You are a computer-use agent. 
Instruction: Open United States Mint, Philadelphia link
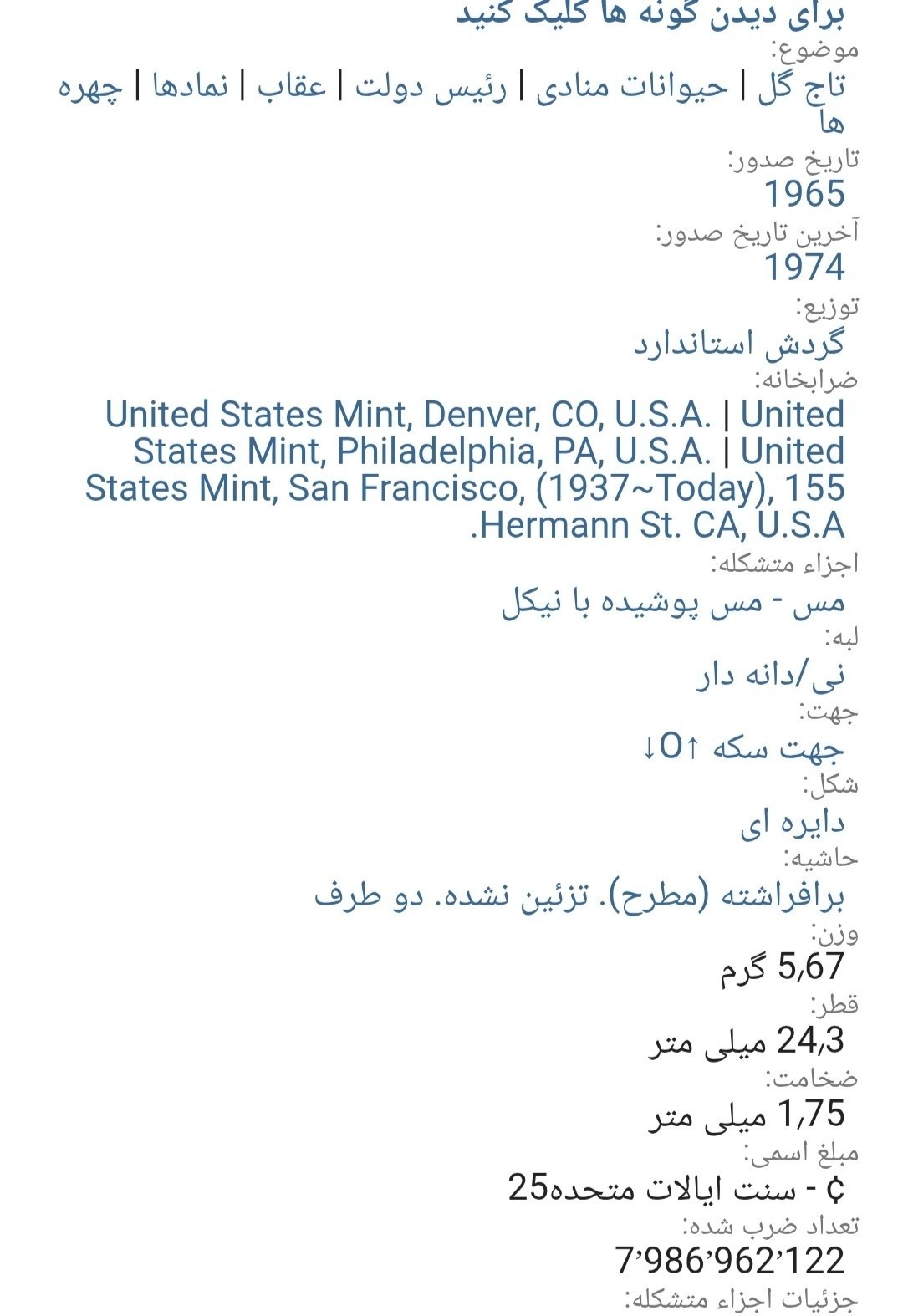click(422, 451)
